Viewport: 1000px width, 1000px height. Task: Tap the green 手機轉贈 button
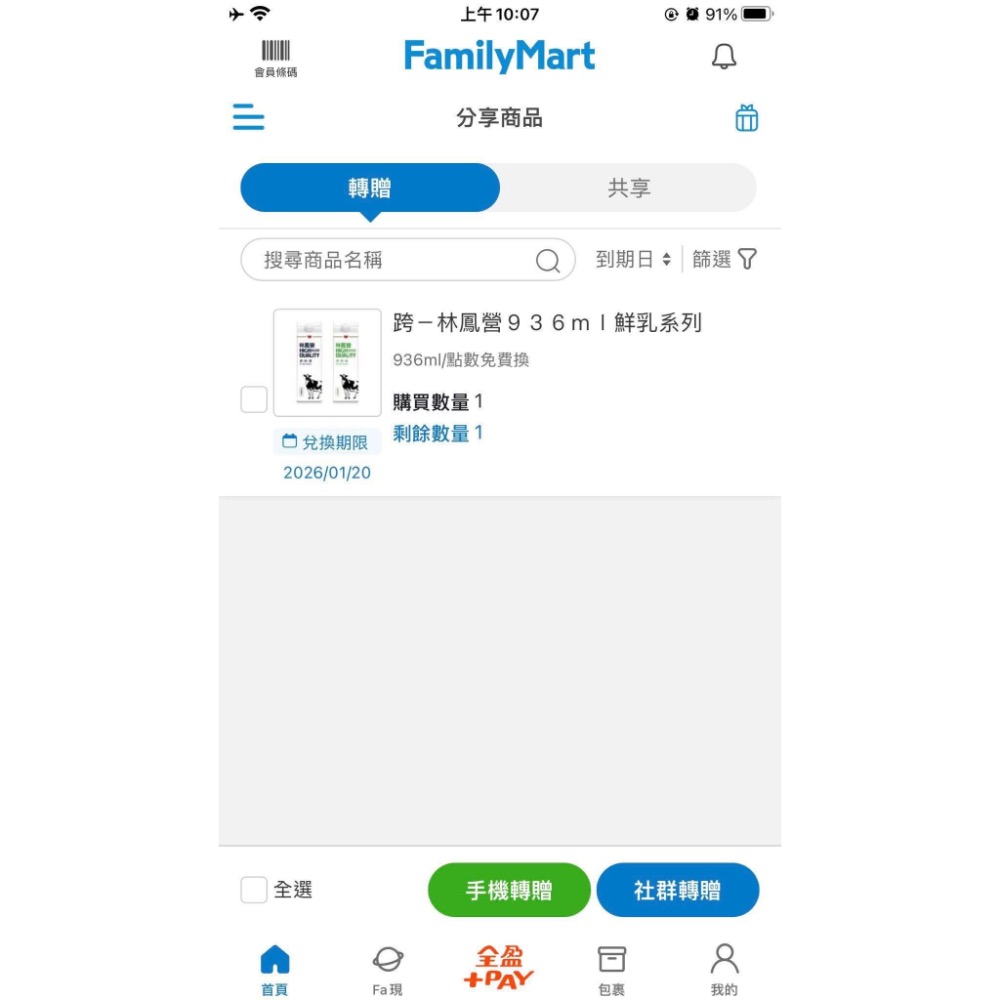pyautogui.click(x=509, y=890)
